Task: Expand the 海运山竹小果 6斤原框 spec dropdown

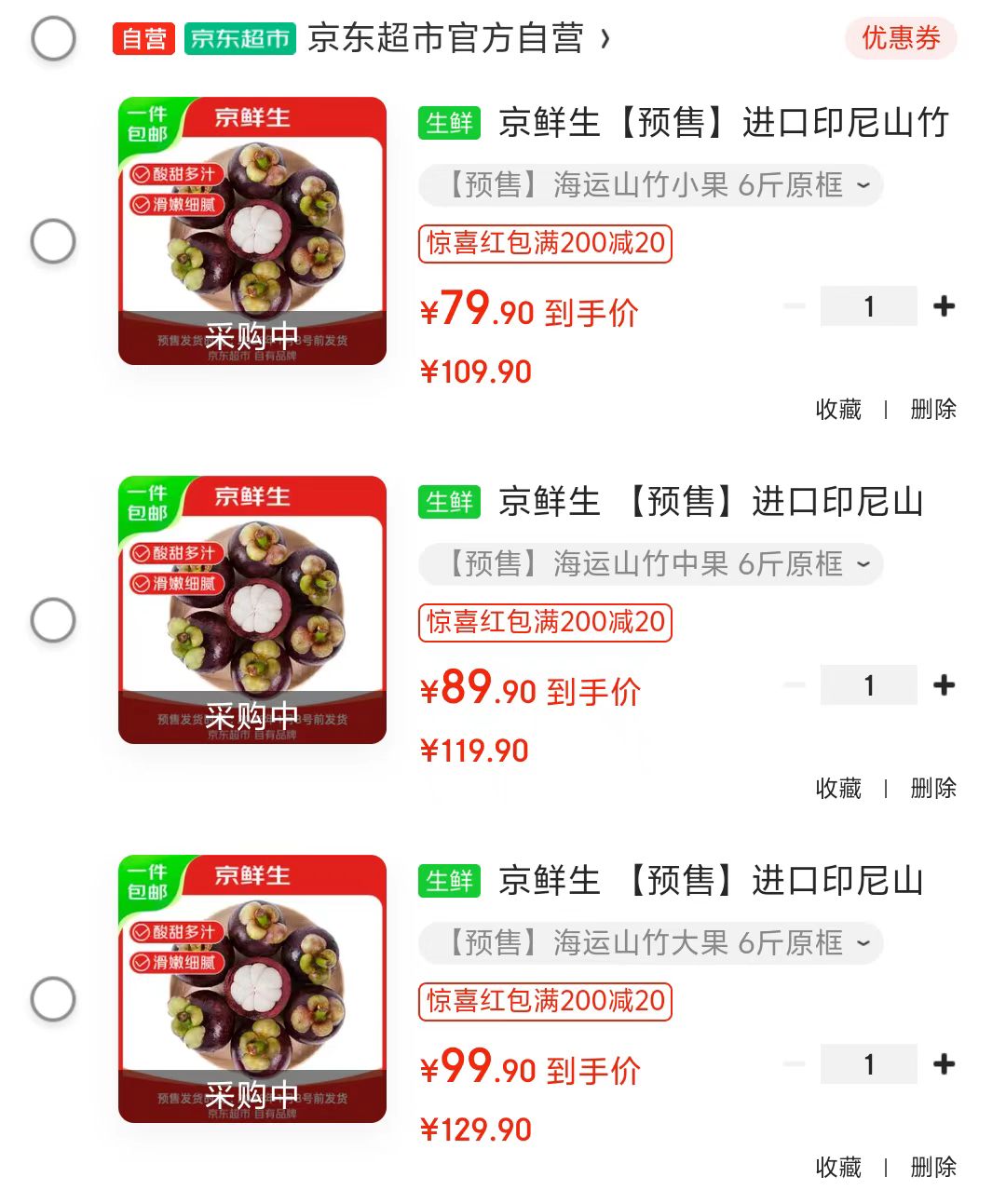Action: 650,185
